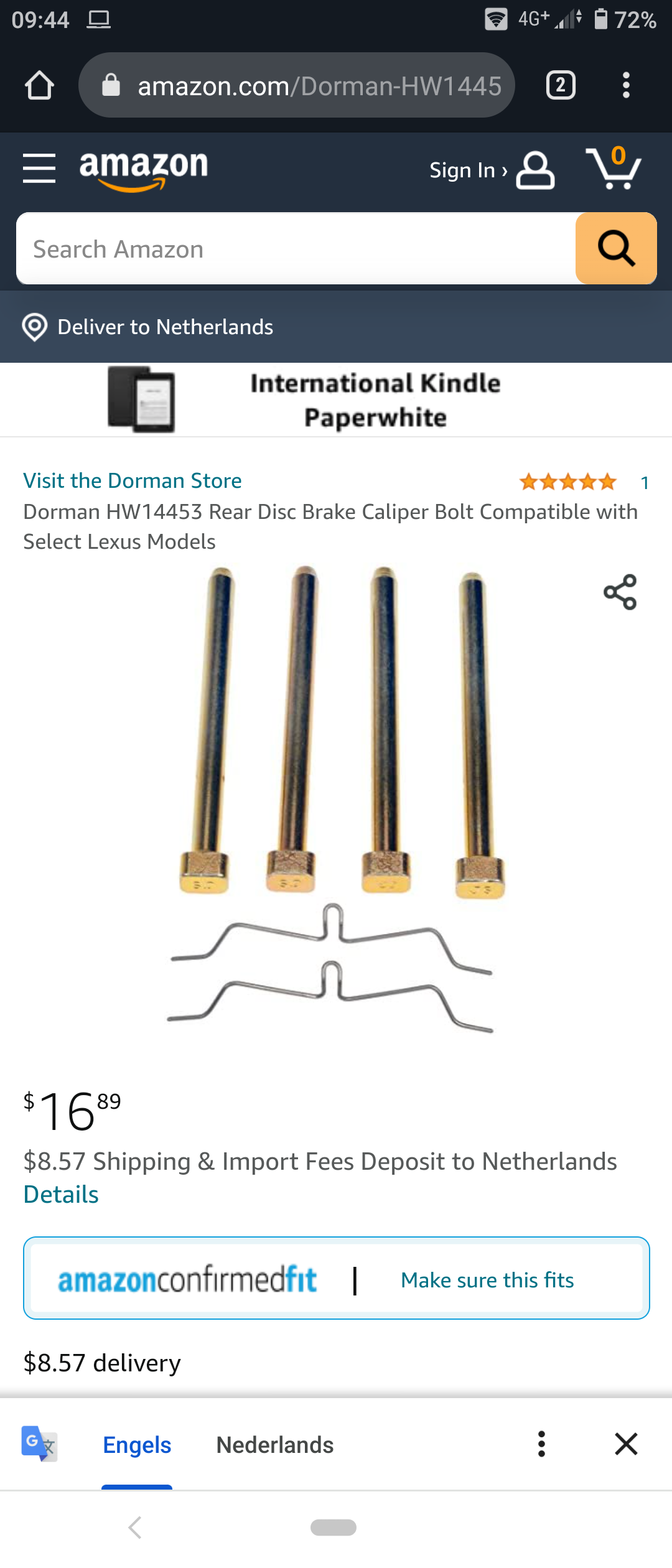Tap Sign In to log in
Viewport: 672px width, 1568px height.
[x=491, y=170]
